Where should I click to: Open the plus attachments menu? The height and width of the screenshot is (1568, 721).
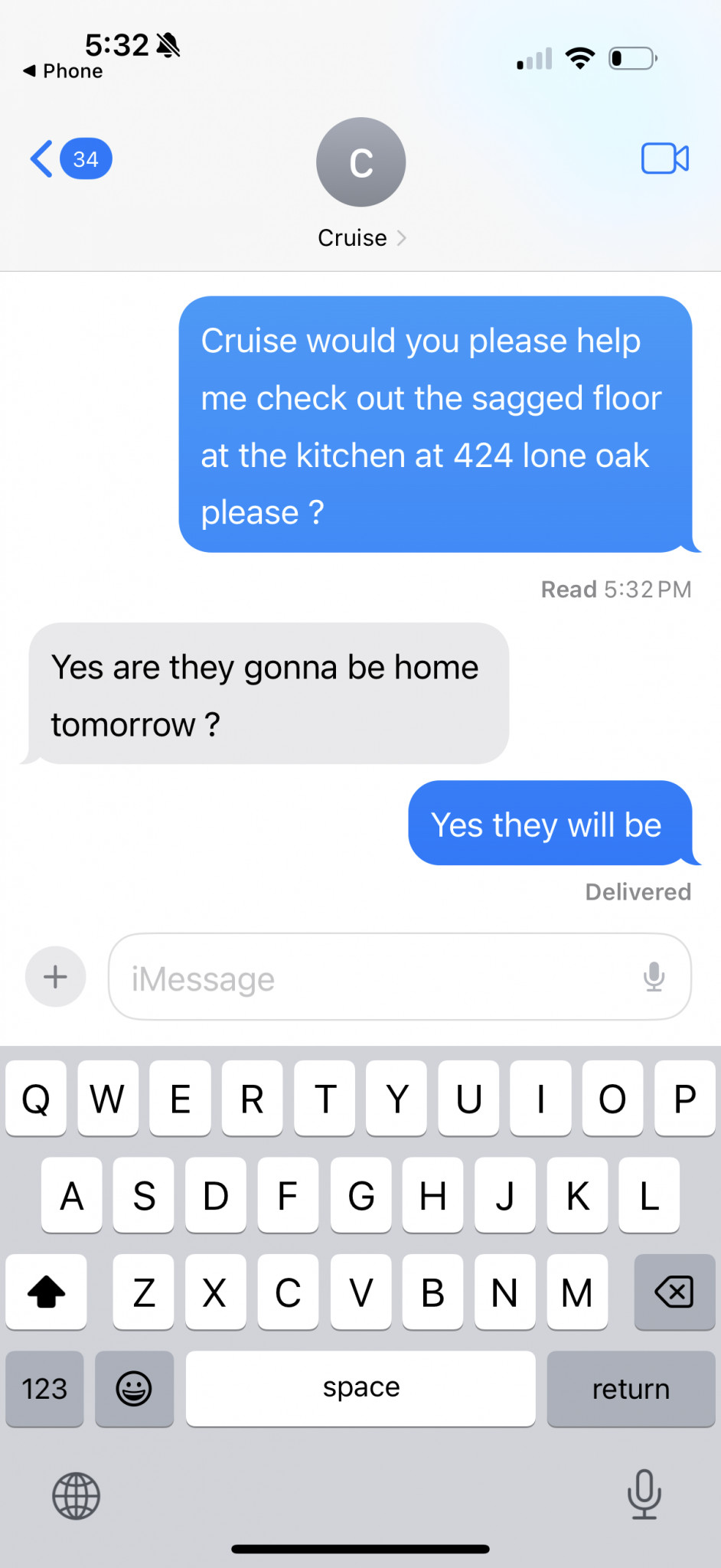click(55, 976)
